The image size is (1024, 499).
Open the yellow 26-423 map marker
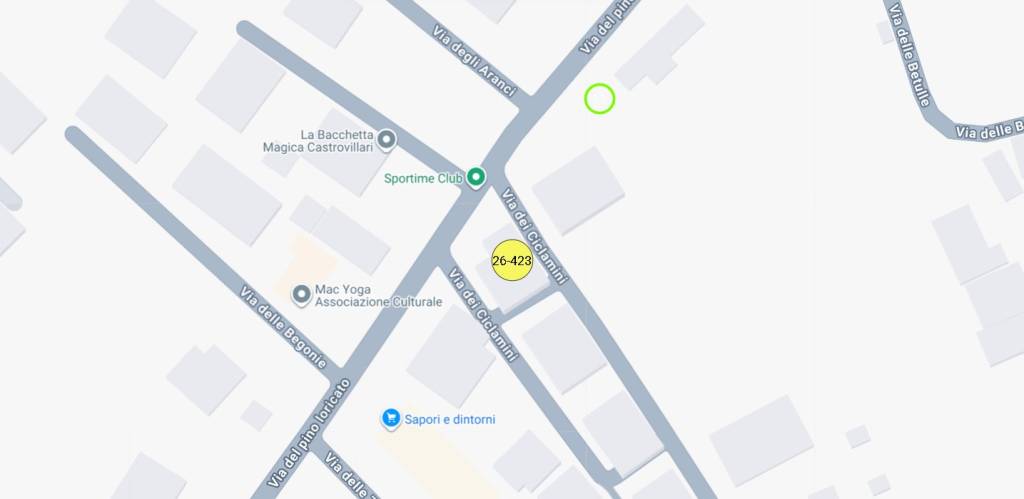pos(512,261)
